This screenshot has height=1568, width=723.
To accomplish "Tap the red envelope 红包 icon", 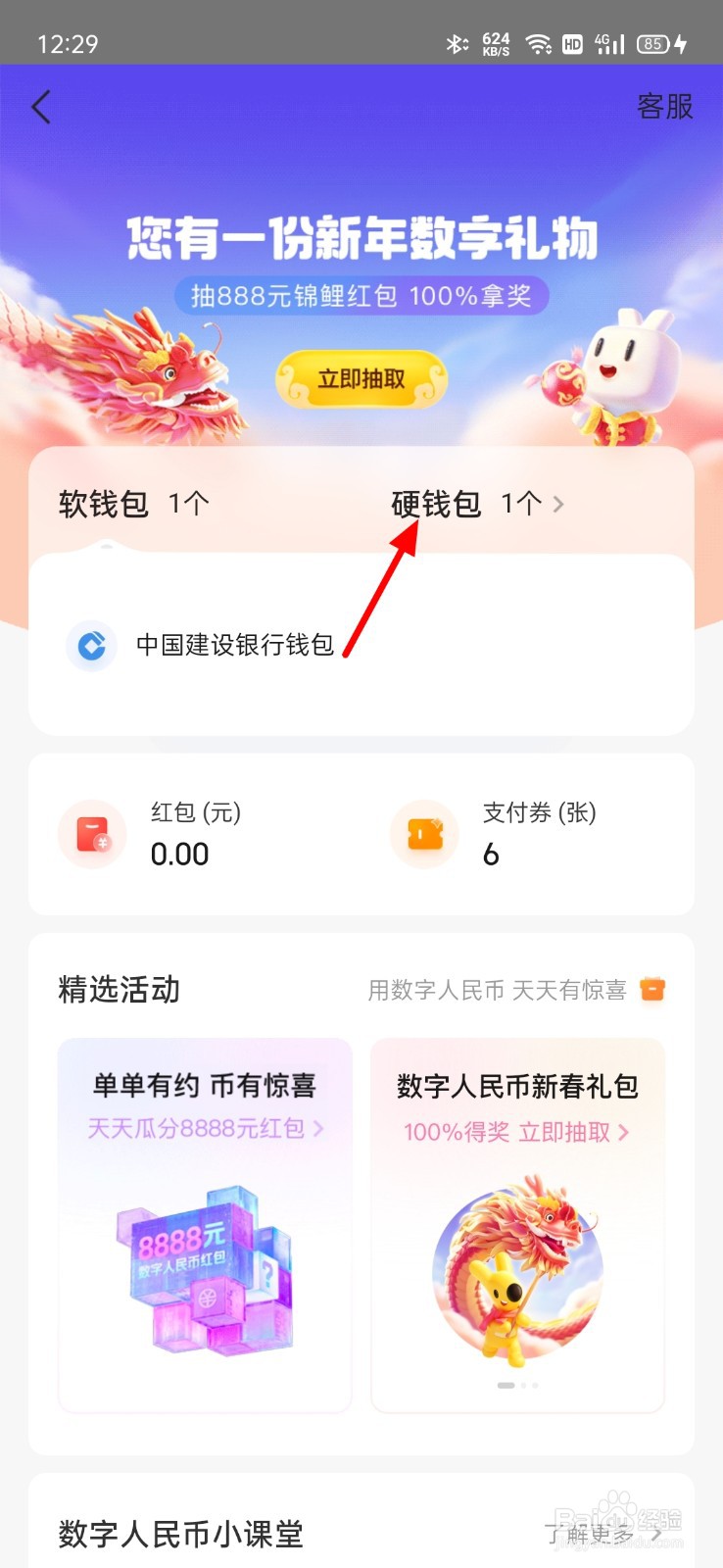I will [x=92, y=834].
